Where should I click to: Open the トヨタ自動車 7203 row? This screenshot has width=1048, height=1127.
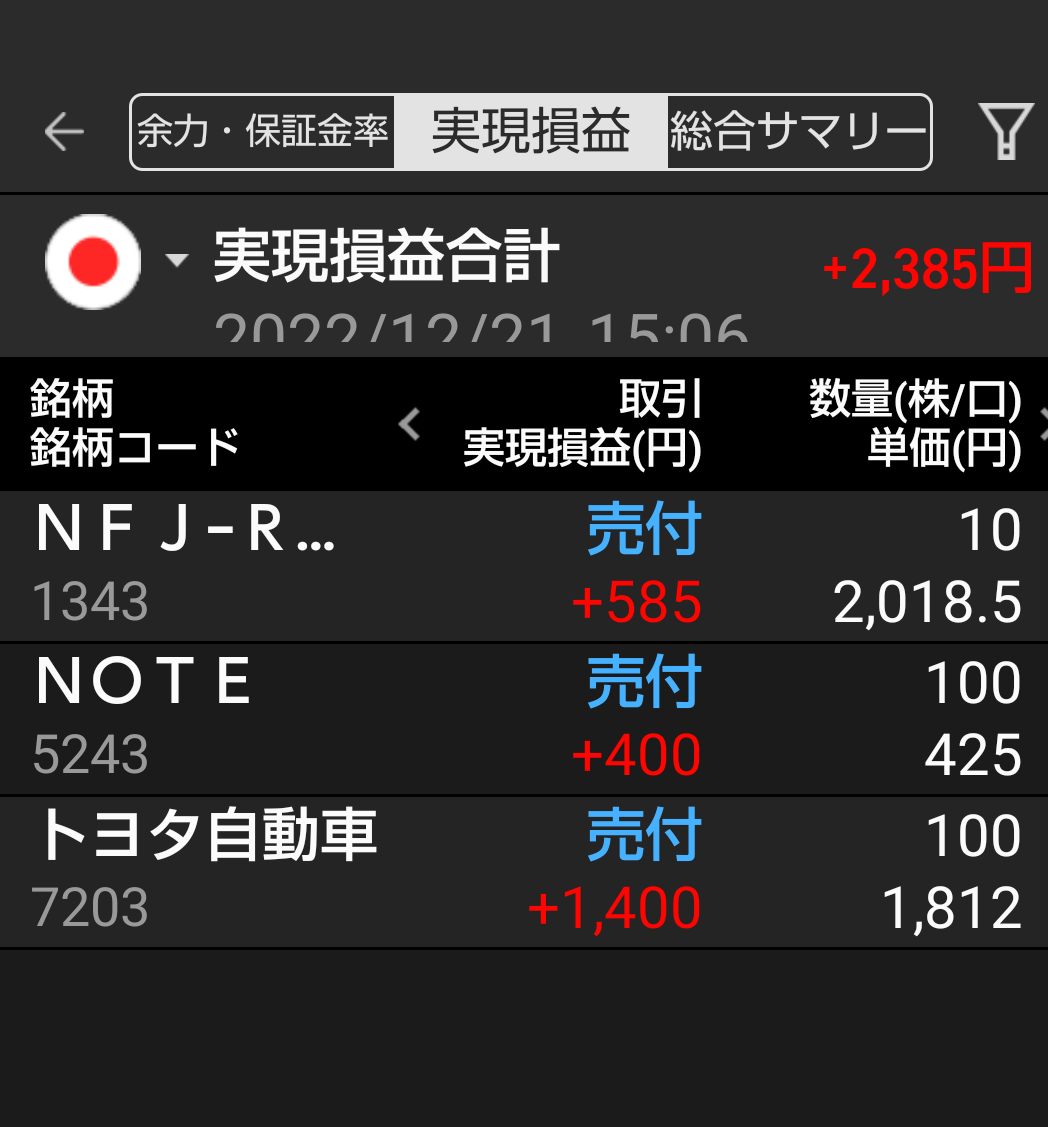pos(524,872)
